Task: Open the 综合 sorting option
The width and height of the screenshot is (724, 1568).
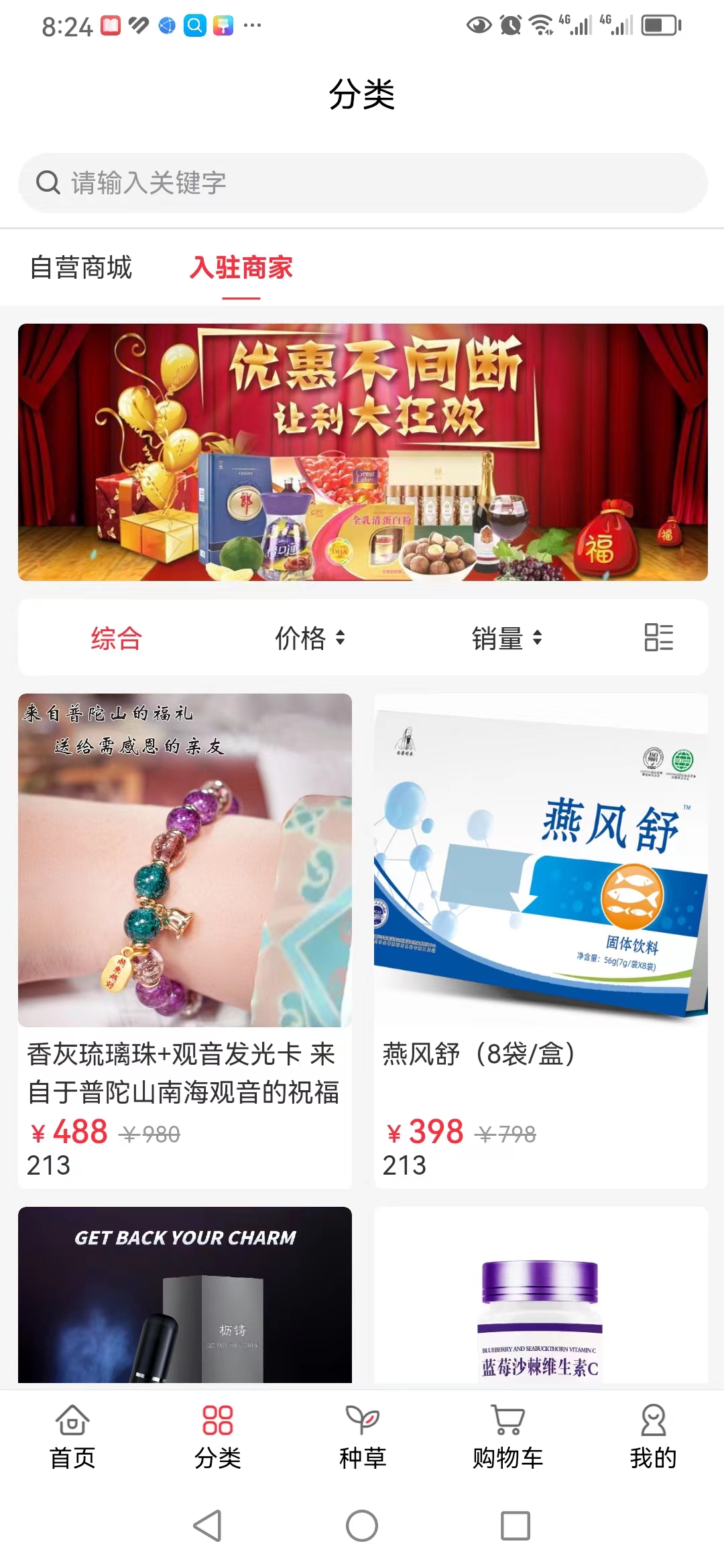Action: [x=115, y=638]
